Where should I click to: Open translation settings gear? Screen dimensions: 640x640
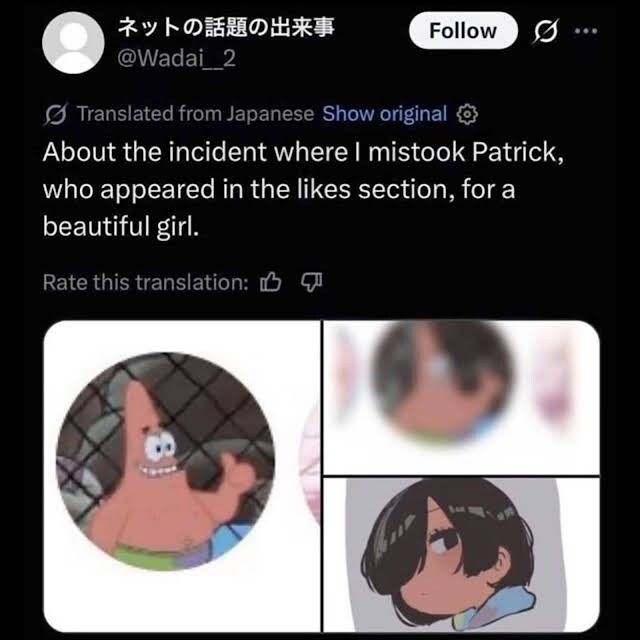(x=466, y=113)
